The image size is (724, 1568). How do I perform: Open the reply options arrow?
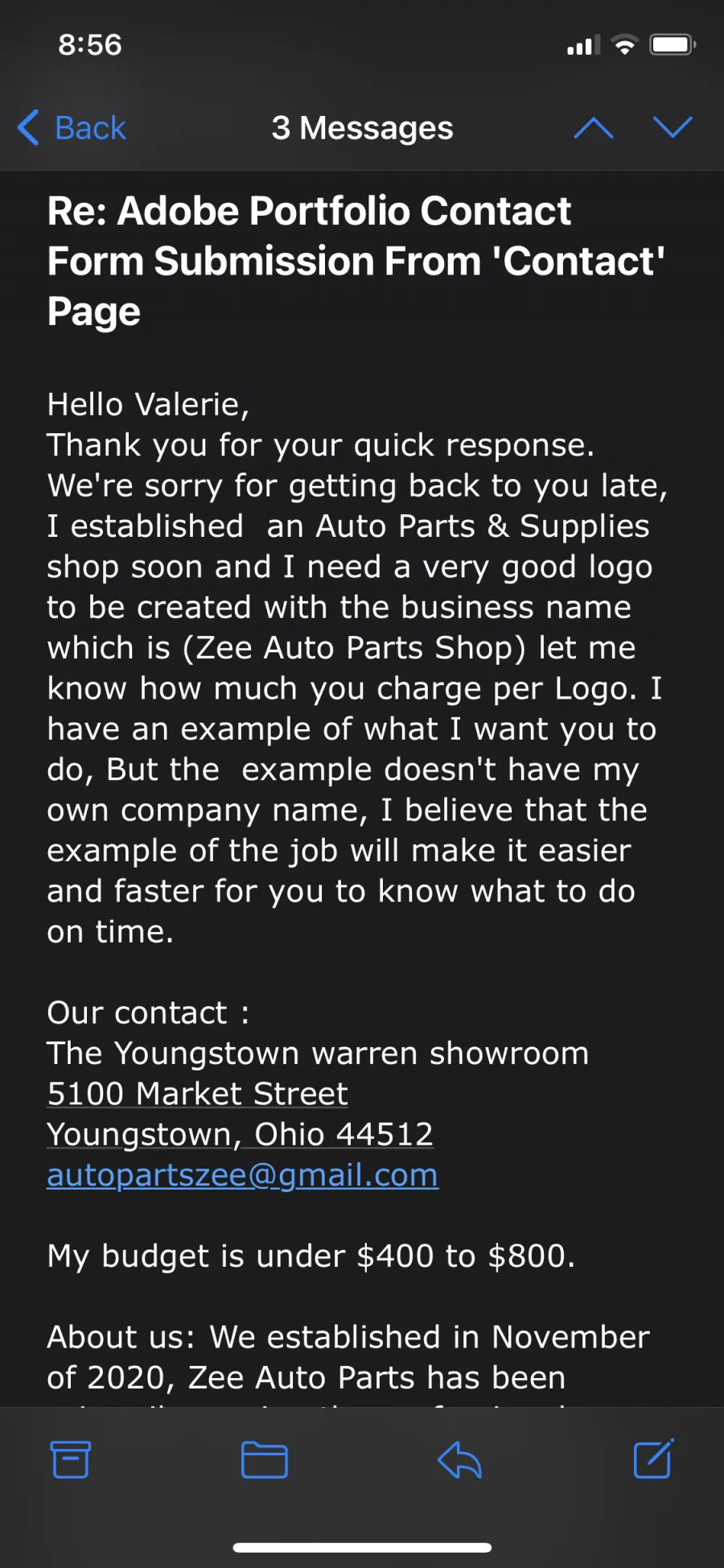pyautogui.click(x=459, y=1459)
